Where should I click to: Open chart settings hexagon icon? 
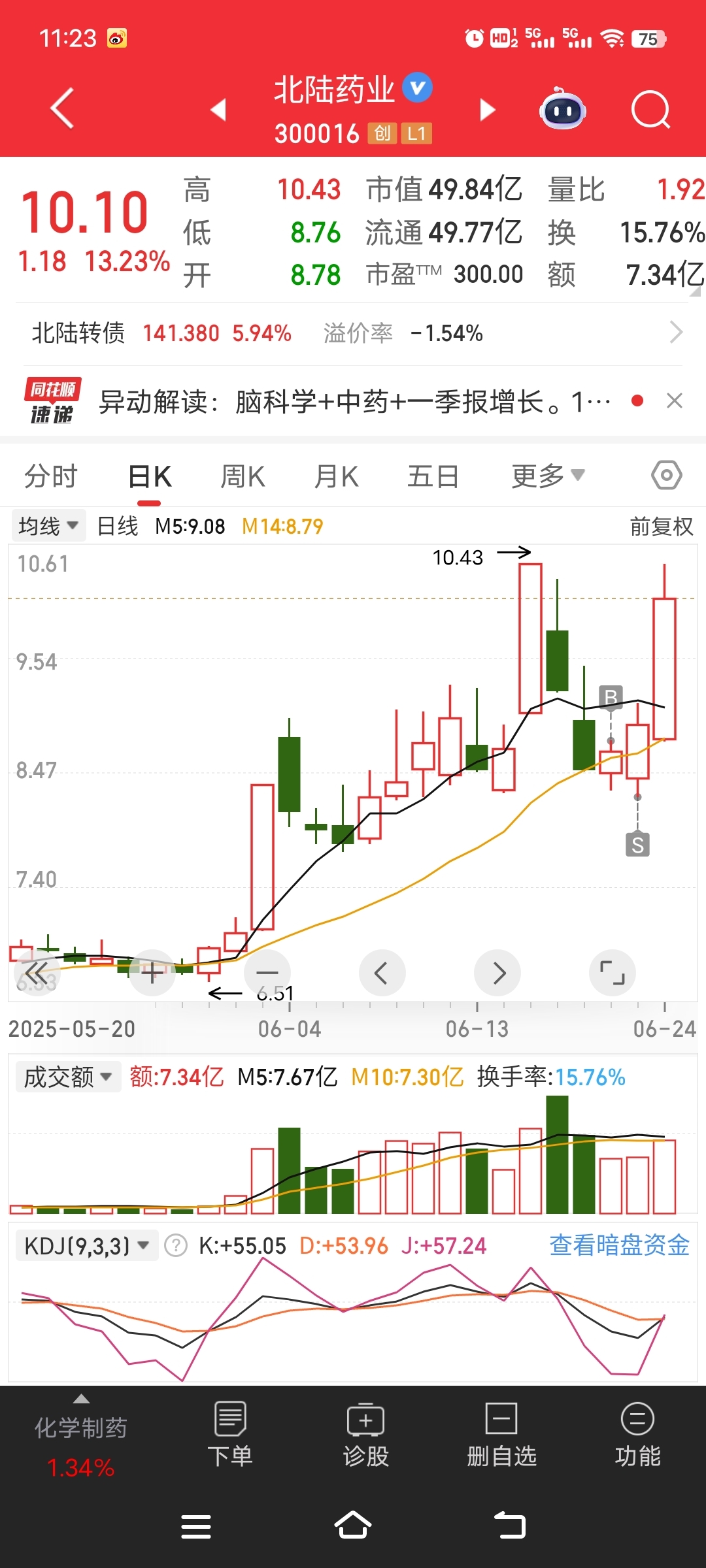[667, 475]
